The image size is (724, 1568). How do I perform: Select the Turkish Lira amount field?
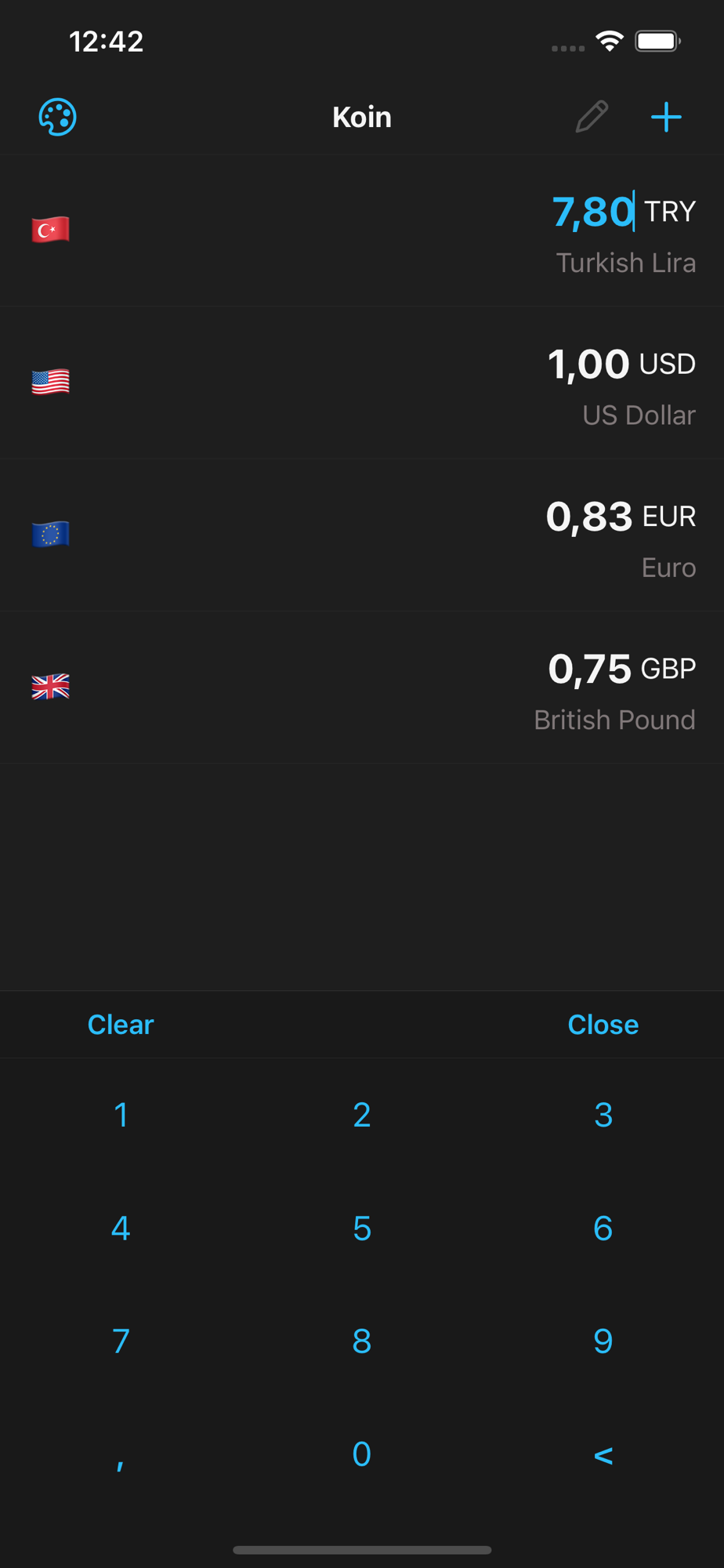[593, 212]
